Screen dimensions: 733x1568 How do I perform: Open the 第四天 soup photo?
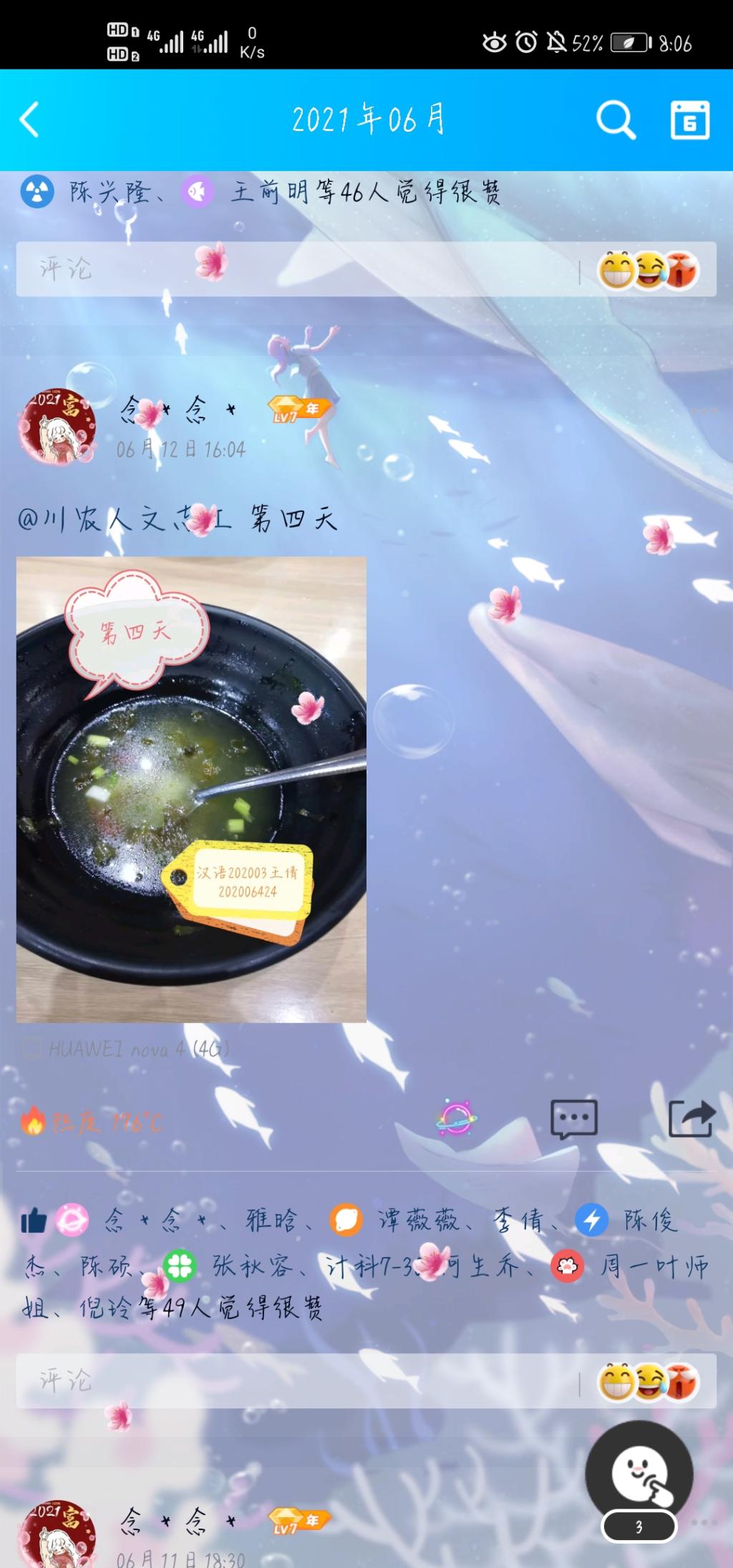[x=191, y=789]
